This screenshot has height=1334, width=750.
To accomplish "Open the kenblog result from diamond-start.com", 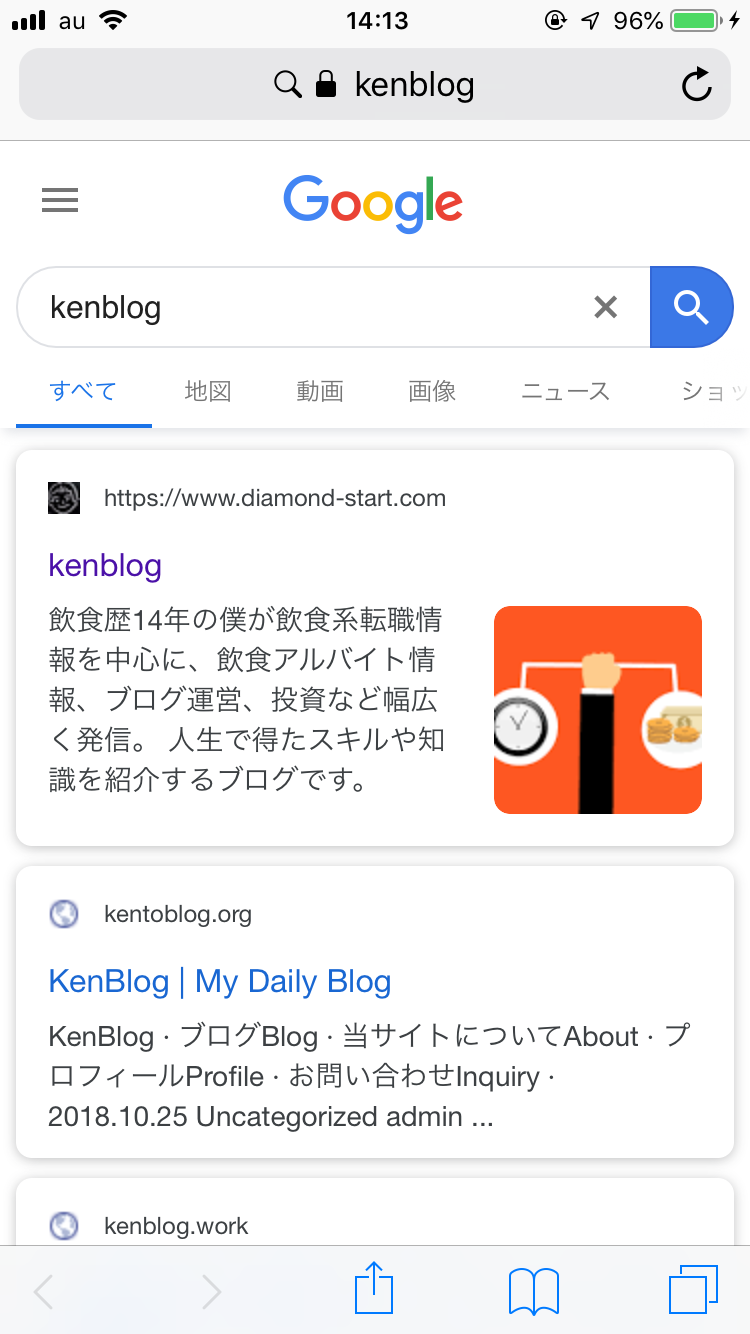I will pyautogui.click(x=105, y=565).
